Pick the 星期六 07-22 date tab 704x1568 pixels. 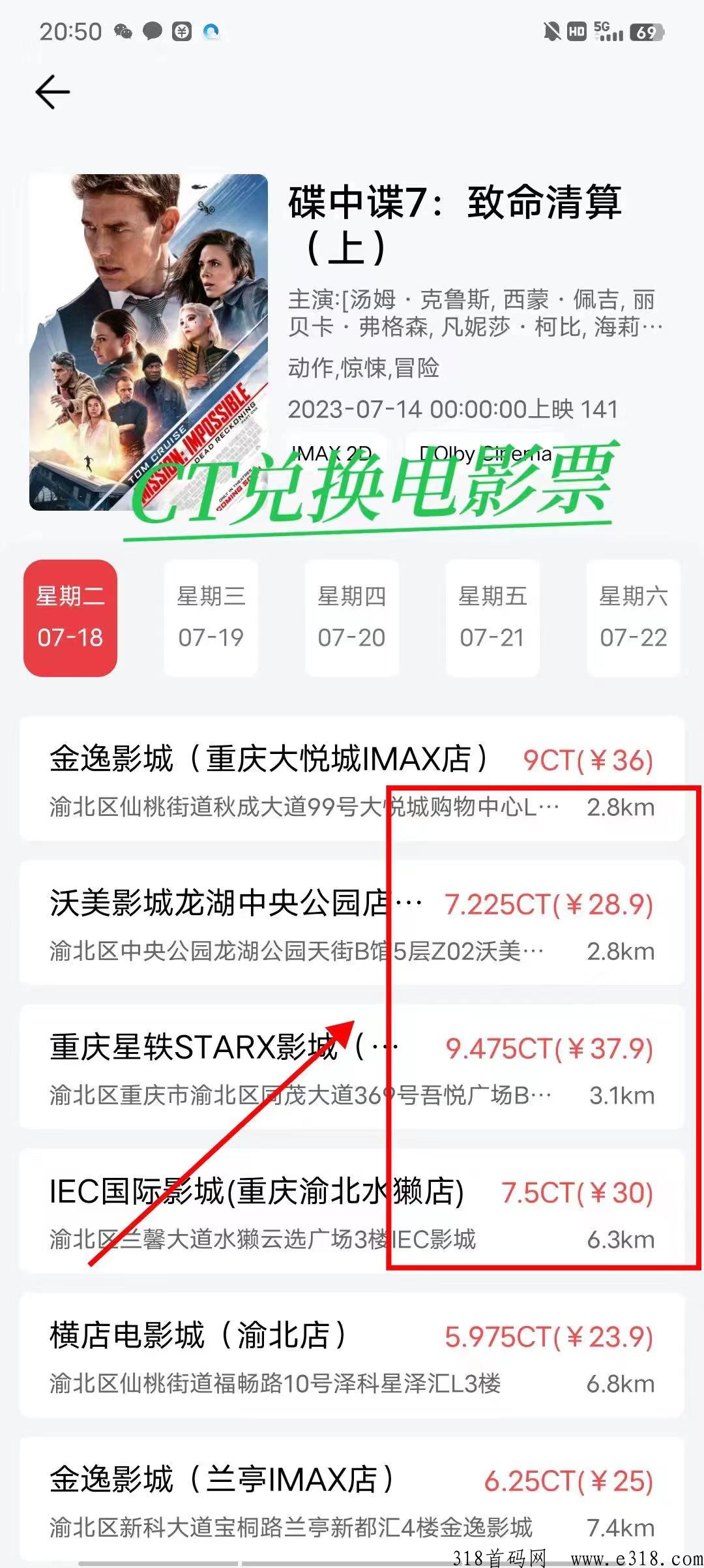click(x=633, y=617)
